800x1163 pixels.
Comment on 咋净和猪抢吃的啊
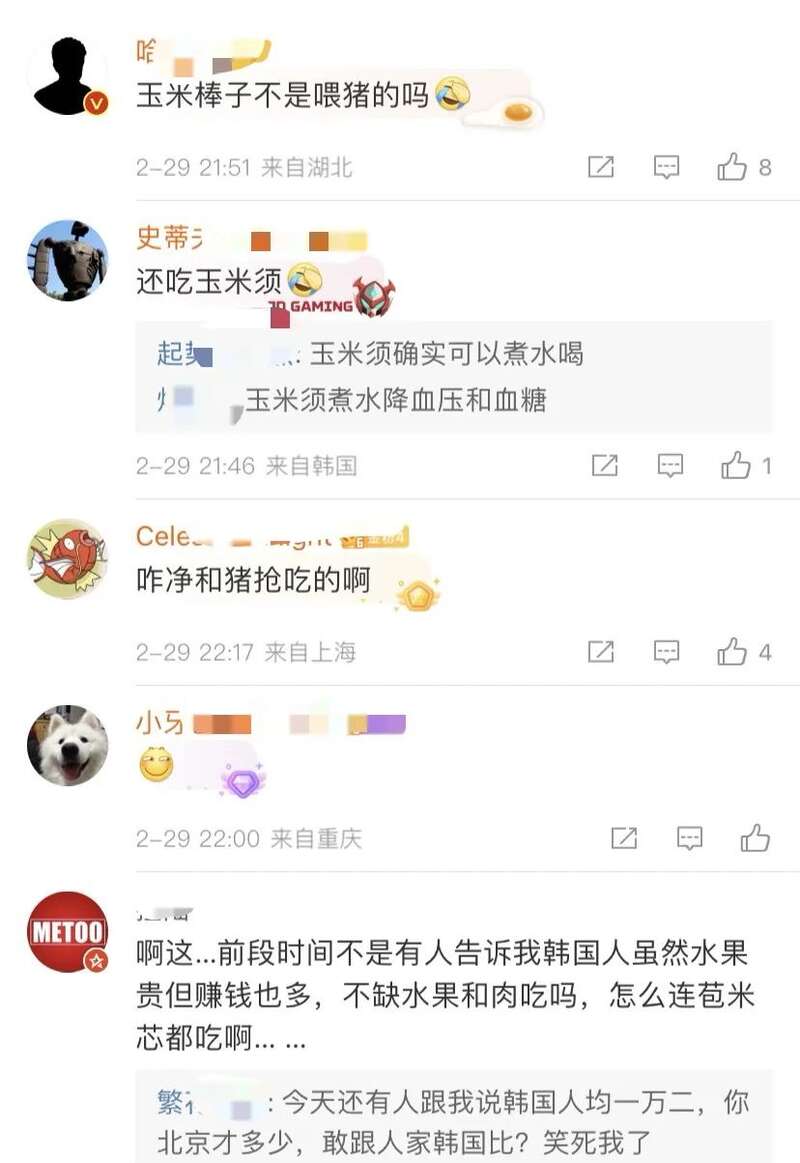pos(667,652)
